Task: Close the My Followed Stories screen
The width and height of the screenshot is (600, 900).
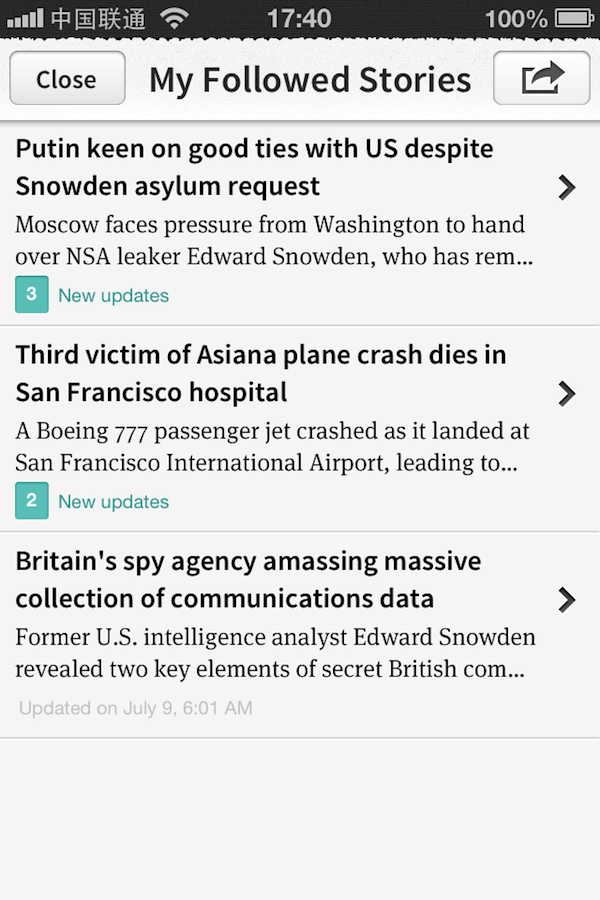Action: 67,79
